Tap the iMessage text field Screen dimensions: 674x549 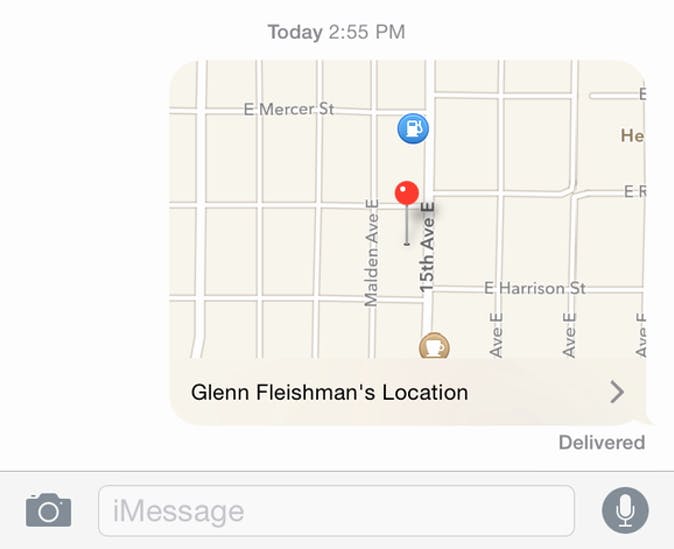click(336, 511)
